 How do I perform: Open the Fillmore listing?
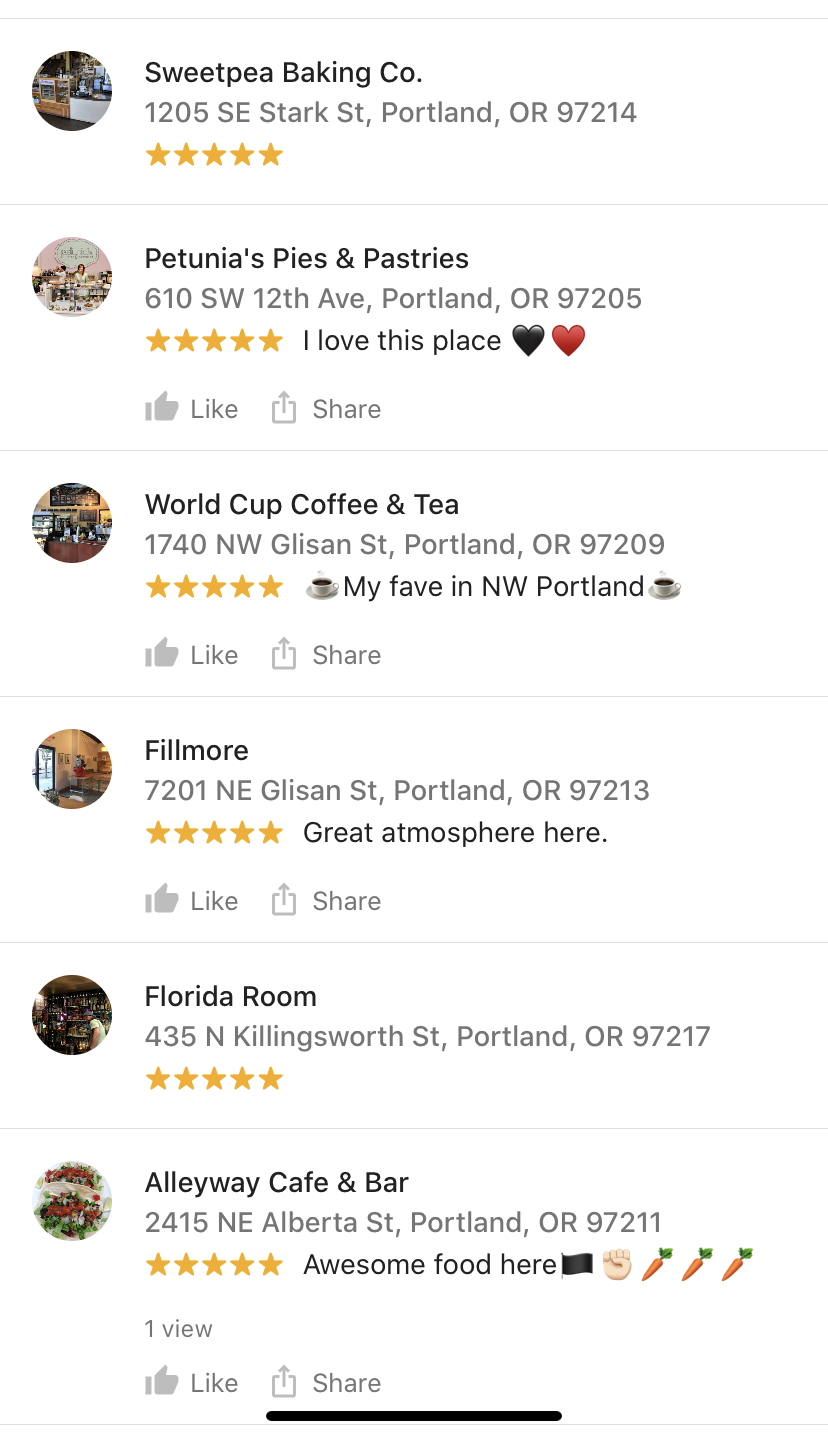[x=197, y=751]
